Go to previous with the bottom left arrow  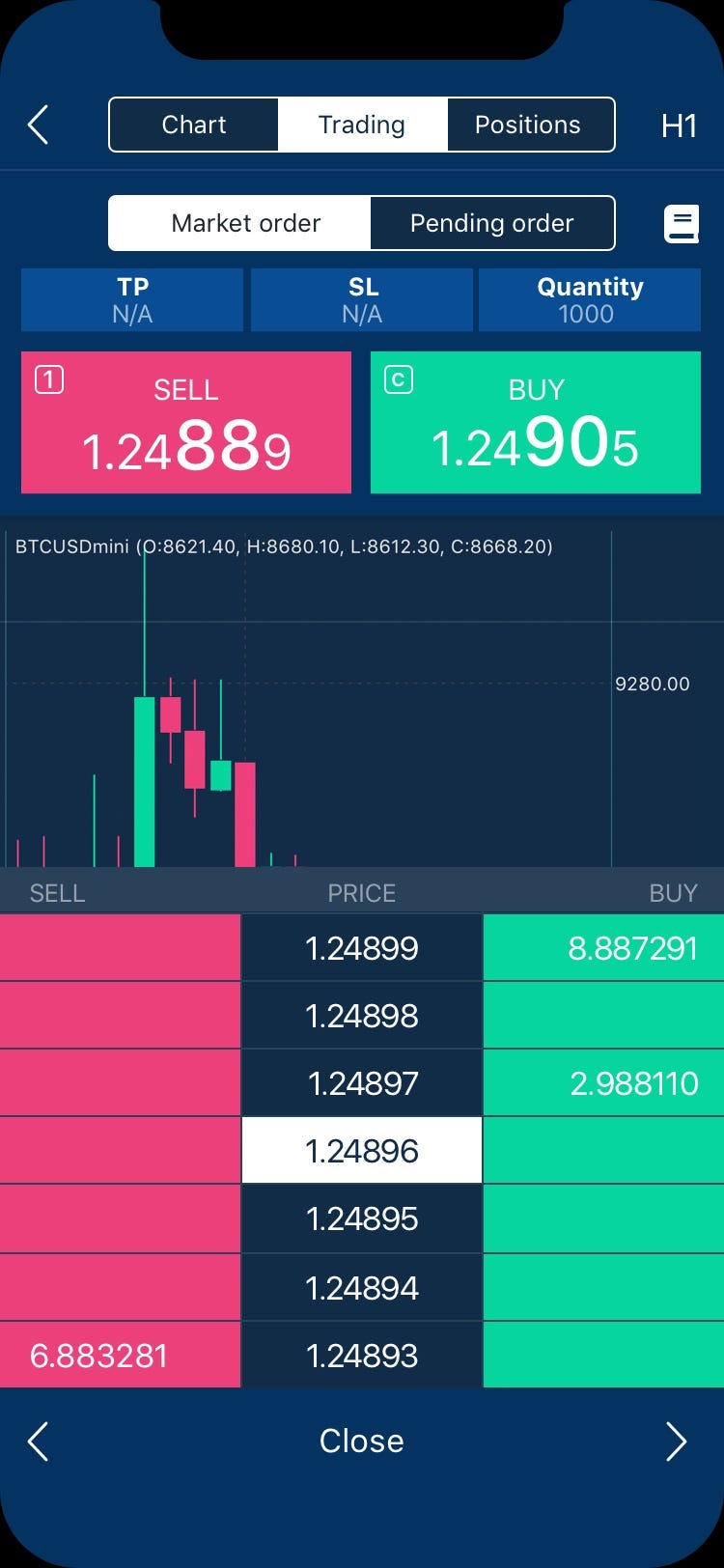38,1442
